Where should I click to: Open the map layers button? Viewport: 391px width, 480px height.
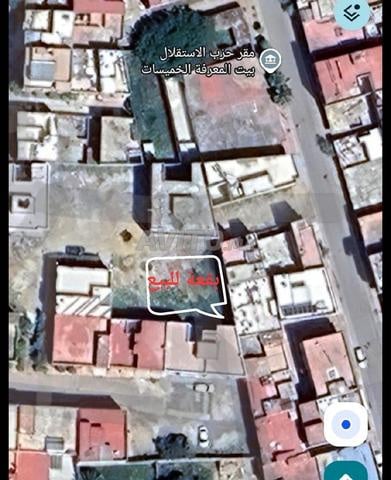352,13
